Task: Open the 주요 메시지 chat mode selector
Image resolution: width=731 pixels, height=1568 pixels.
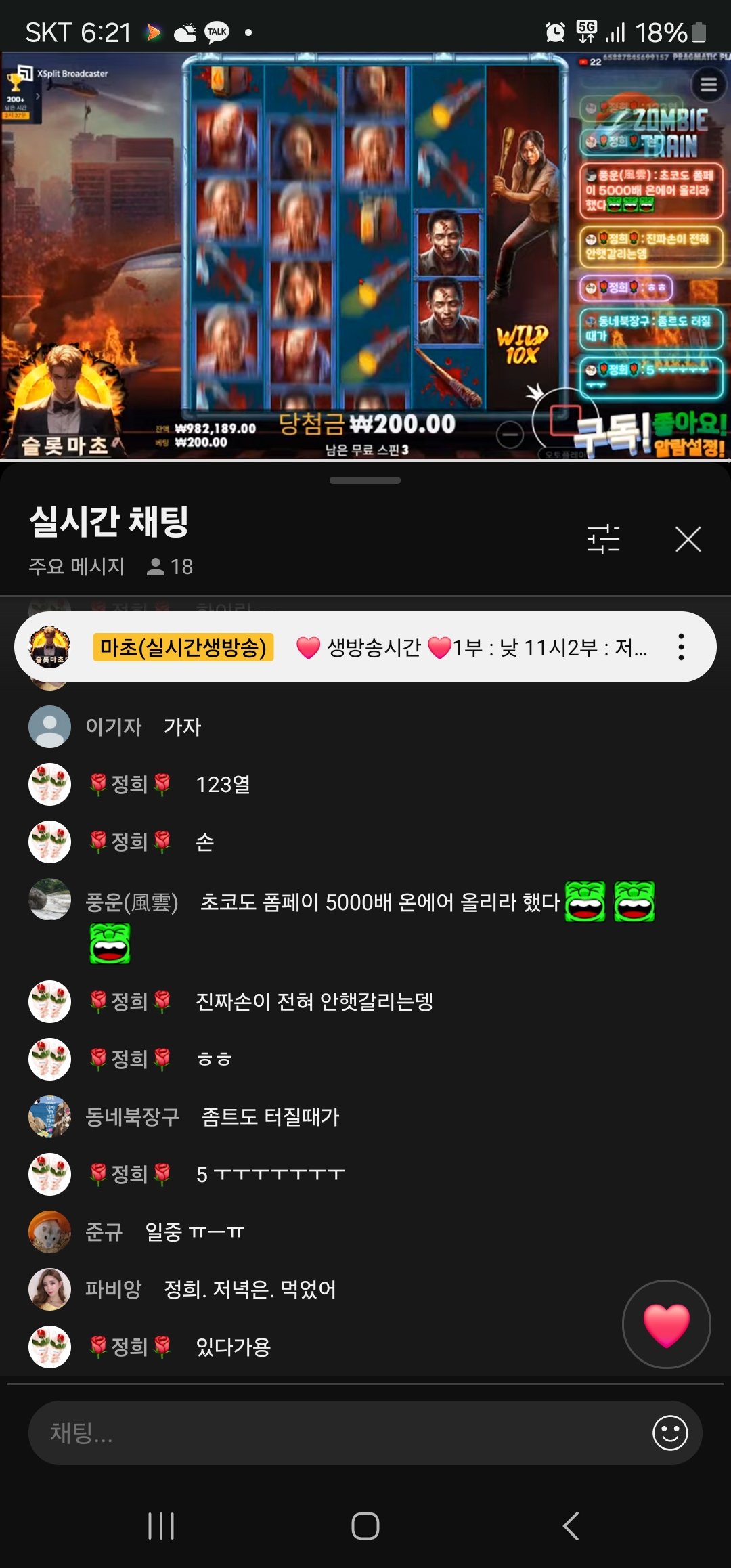Action: [x=76, y=567]
